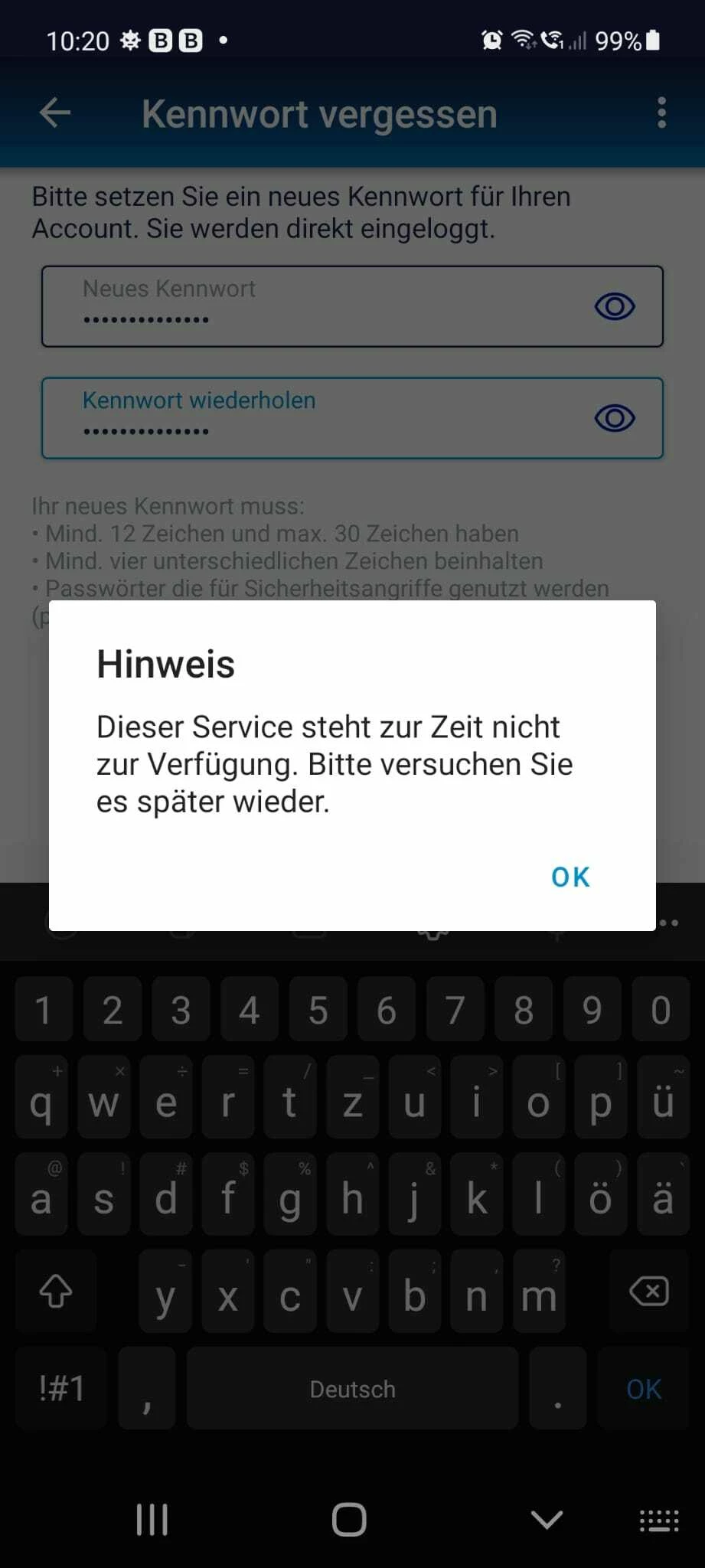Open the overflow menu in the app bar
The image size is (705, 1568).
coord(661,113)
